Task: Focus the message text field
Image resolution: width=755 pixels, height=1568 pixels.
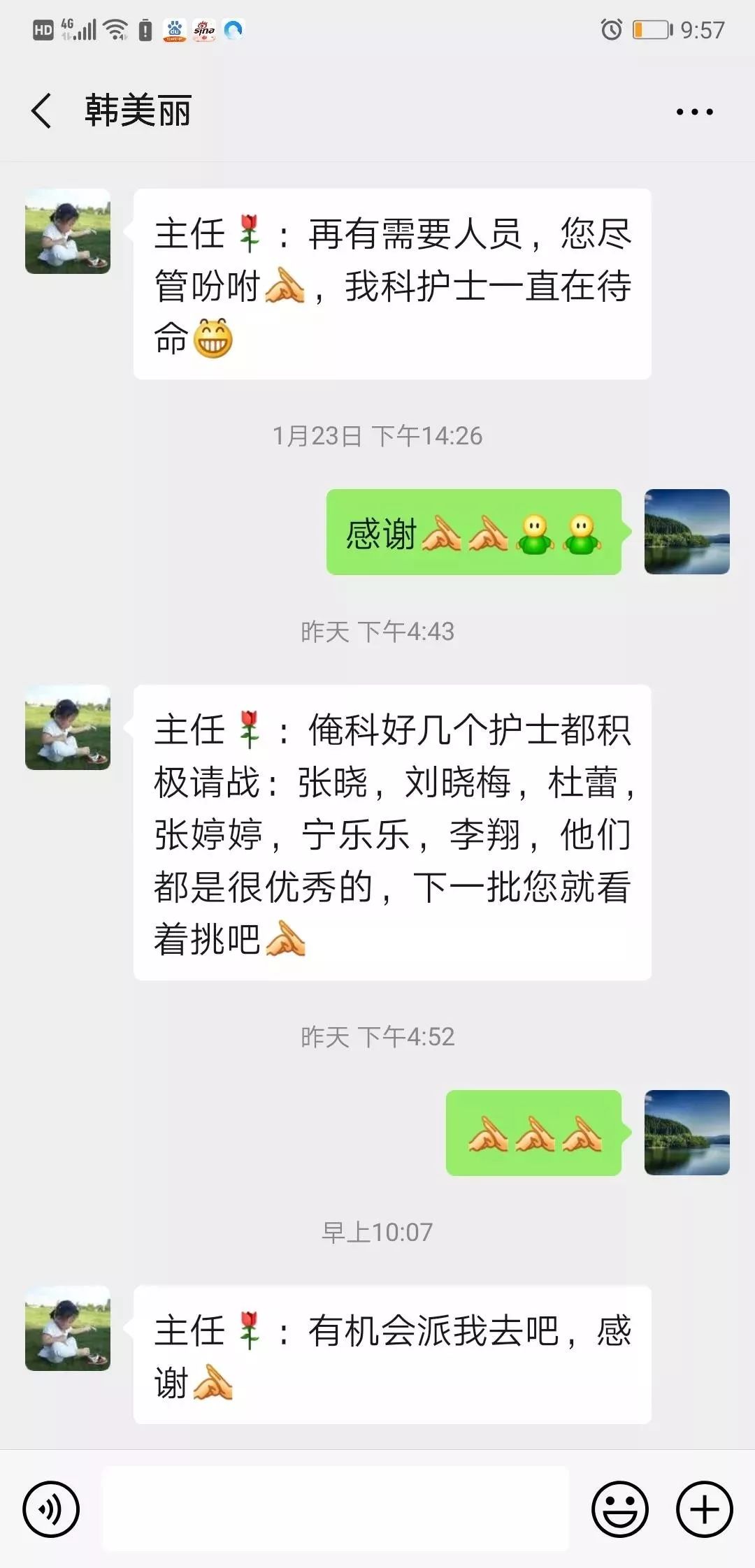Action: pos(336,1509)
